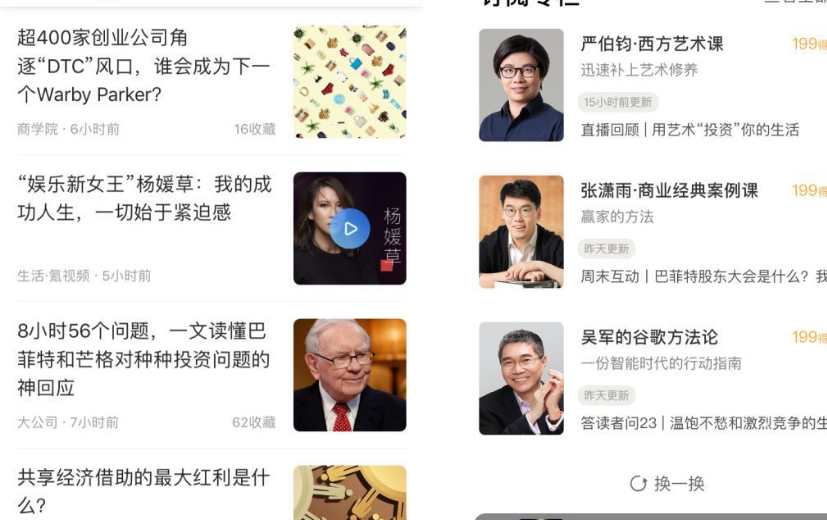The height and width of the screenshot is (520, 827).
Task: Play the 杨媛草 video
Action: pyautogui.click(x=349, y=229)
